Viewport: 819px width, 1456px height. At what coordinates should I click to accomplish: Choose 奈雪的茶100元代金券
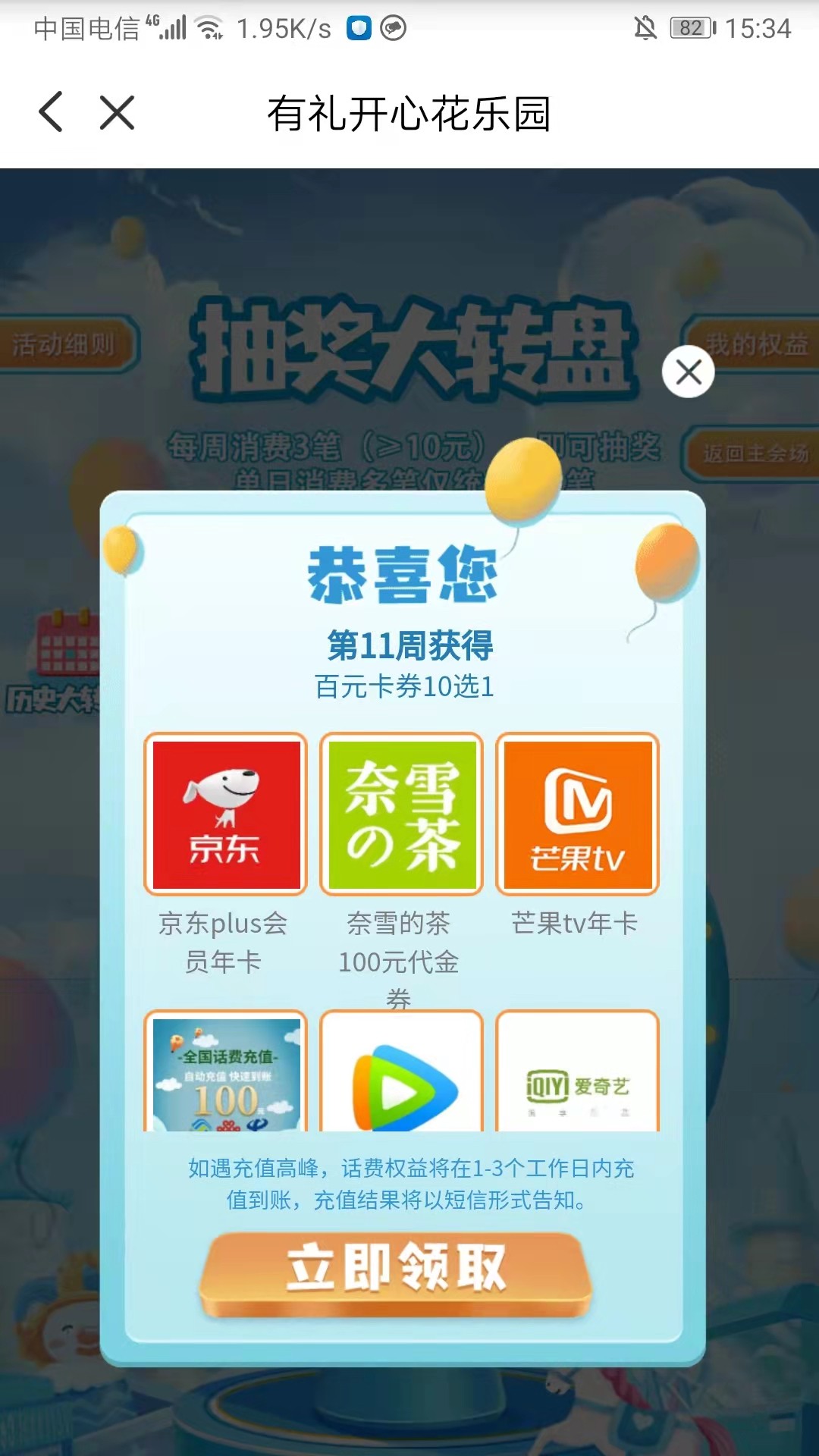pos(401,814)
